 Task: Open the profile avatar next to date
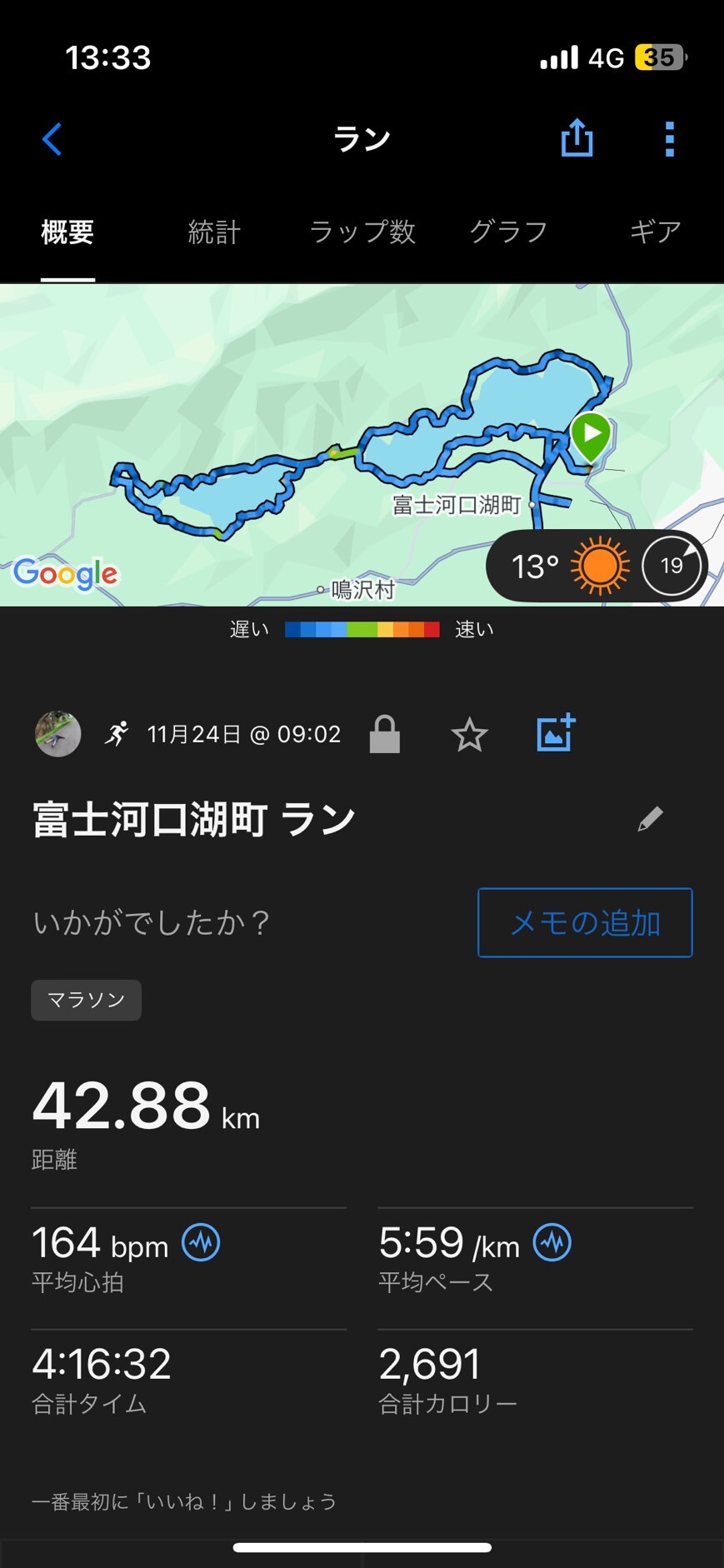(x=57, y=734)
